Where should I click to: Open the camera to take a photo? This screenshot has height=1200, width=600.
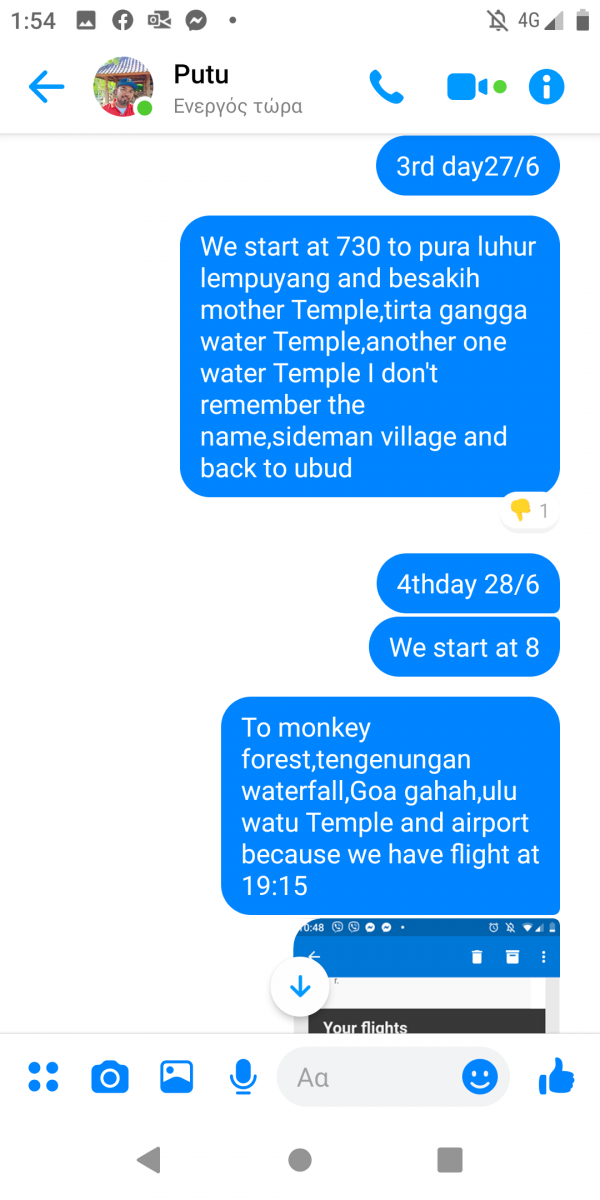(110, 1077)
